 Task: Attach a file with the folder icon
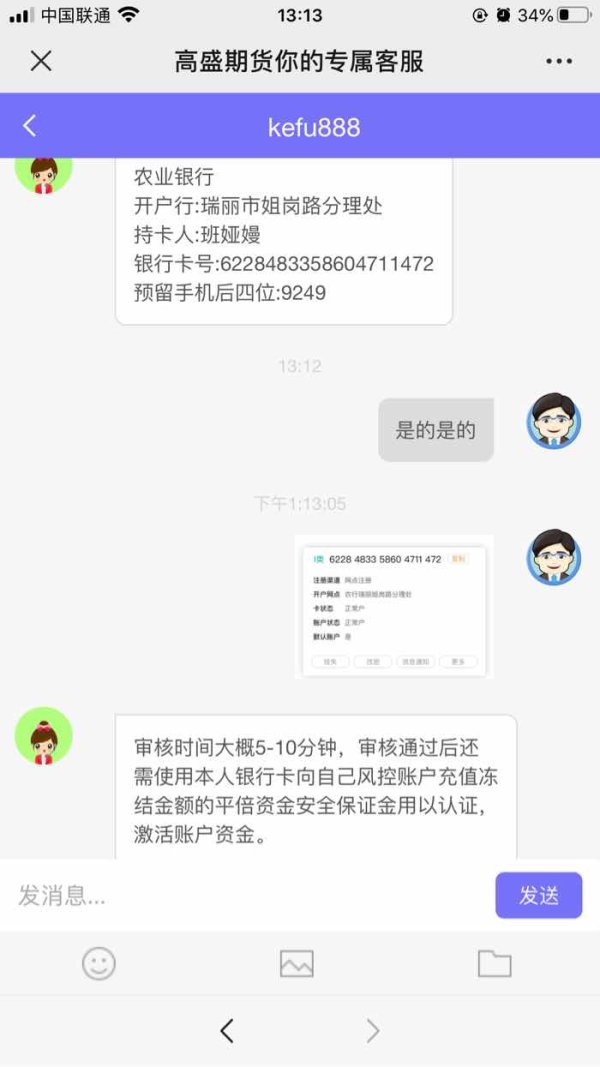point(495,964)
